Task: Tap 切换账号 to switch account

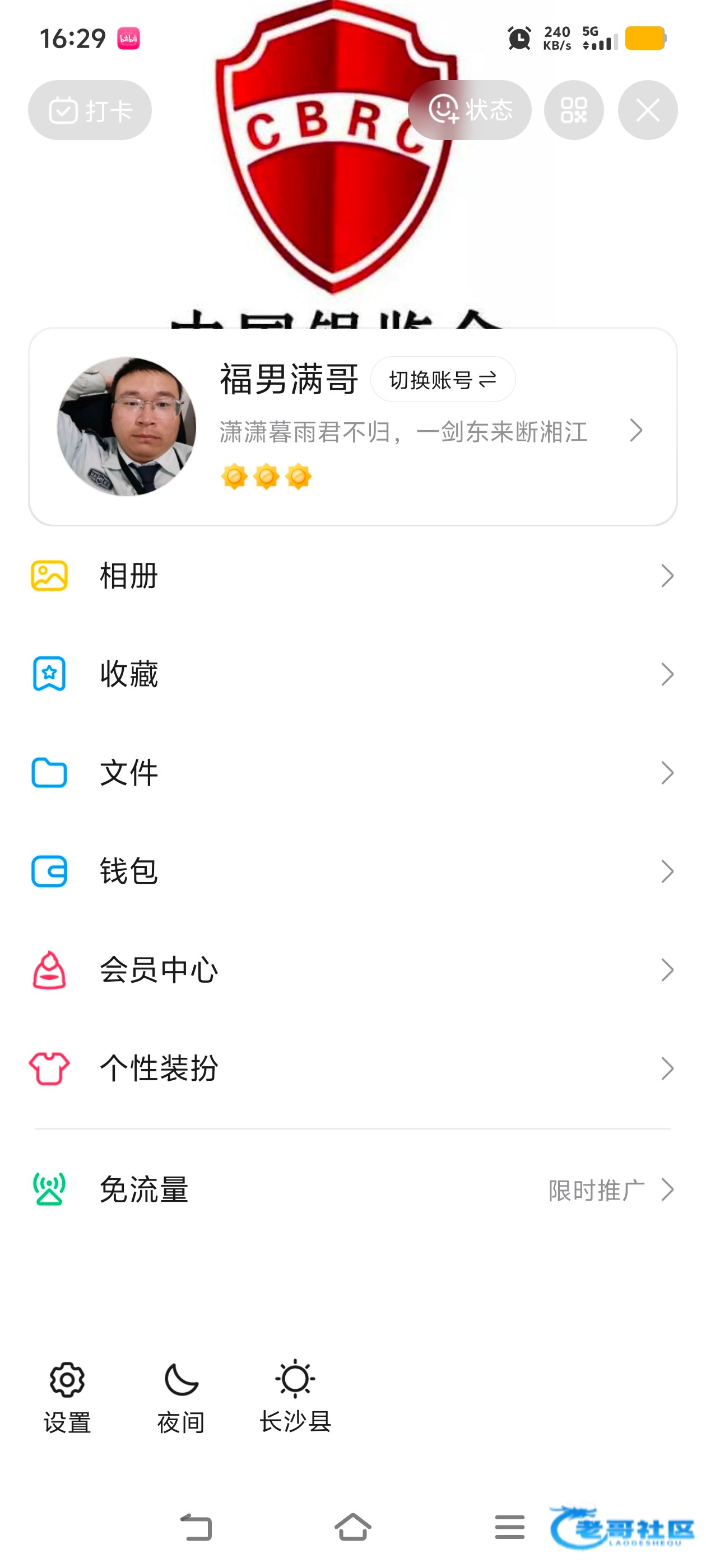Action: (443, 379)
